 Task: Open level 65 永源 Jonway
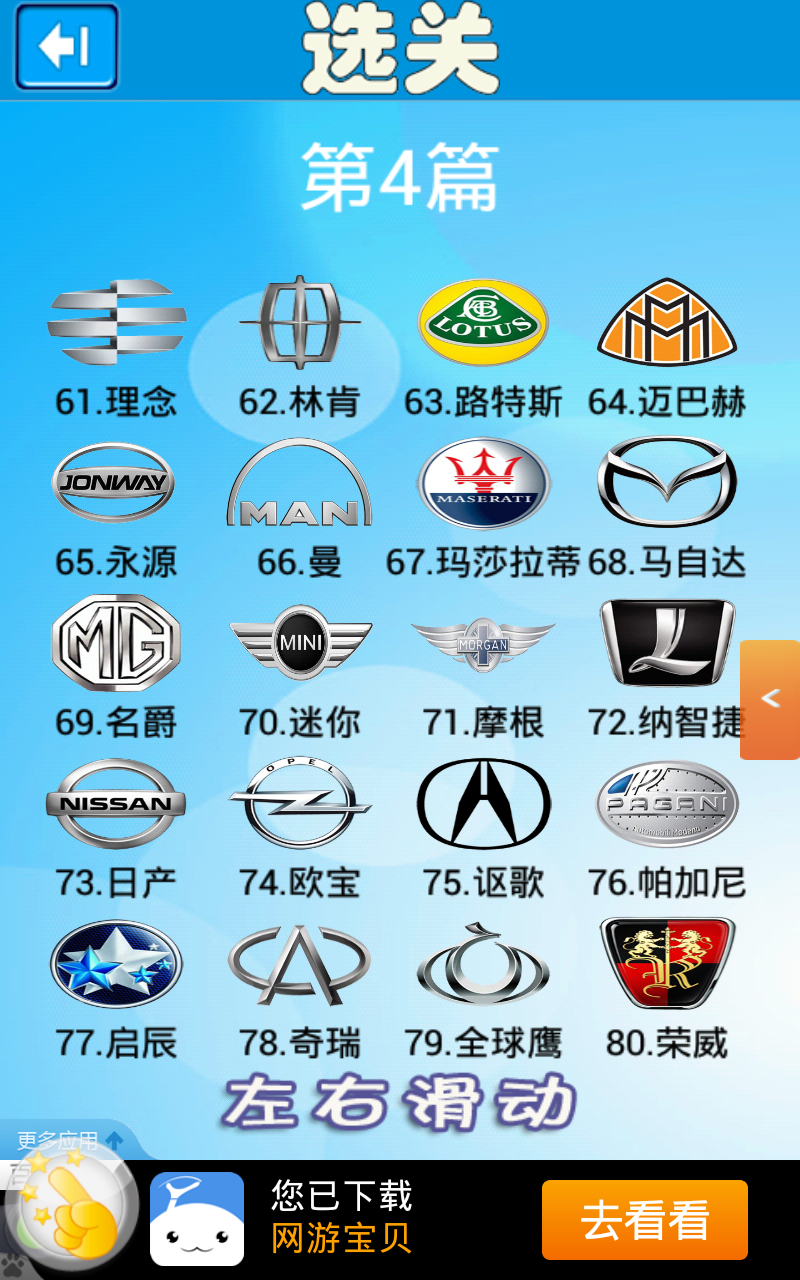116,483
